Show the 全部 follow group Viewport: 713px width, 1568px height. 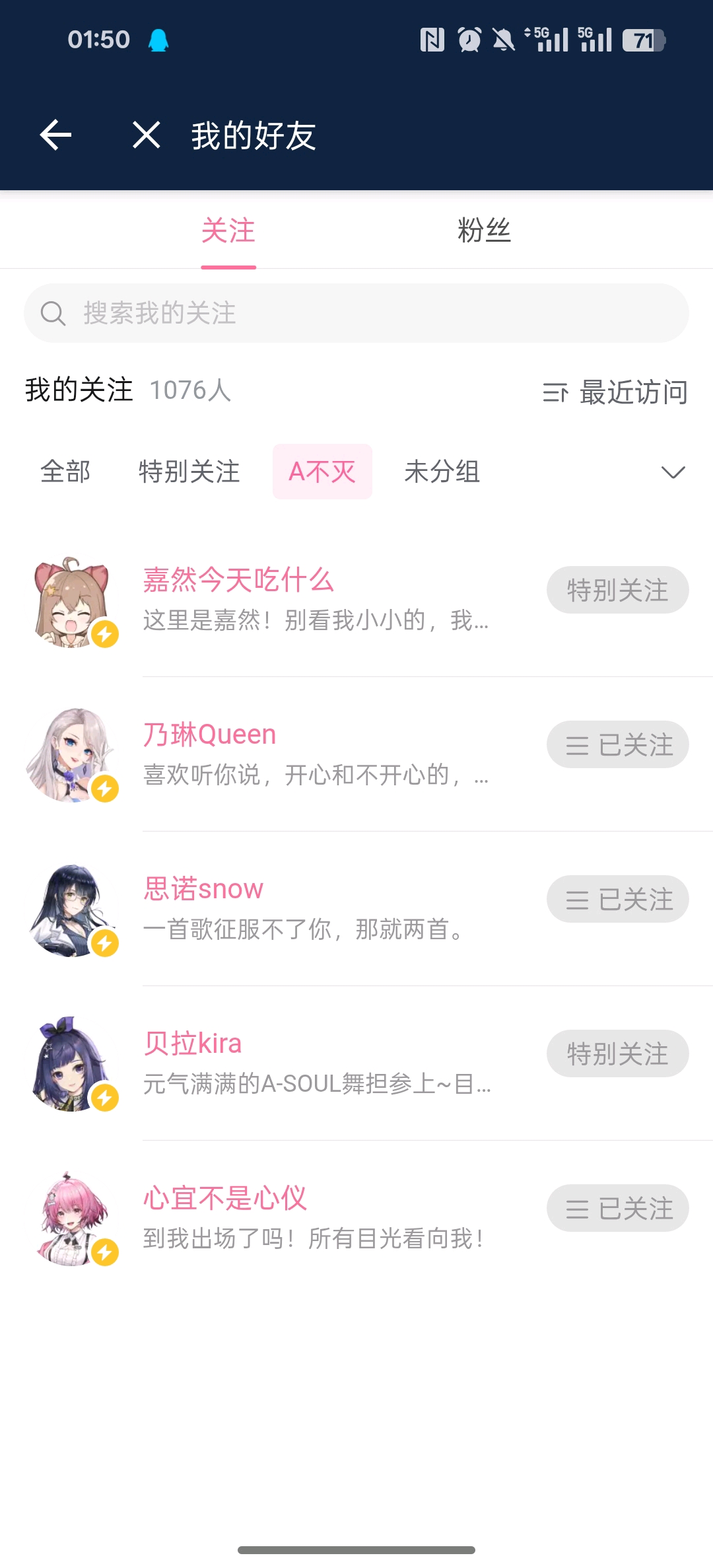[65, 472]
